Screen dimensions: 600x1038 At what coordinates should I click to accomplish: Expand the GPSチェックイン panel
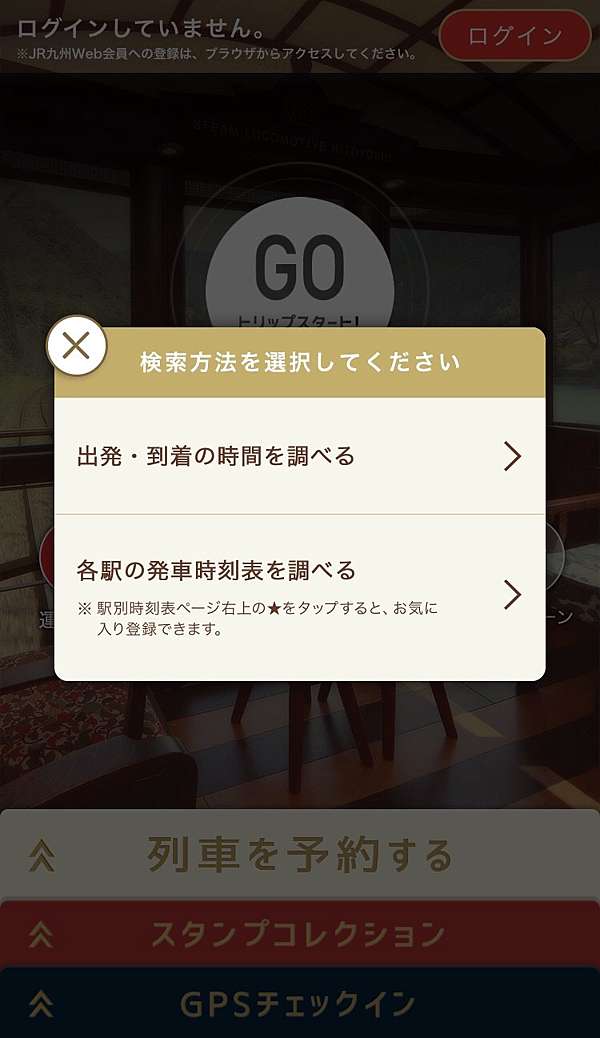300,1003
